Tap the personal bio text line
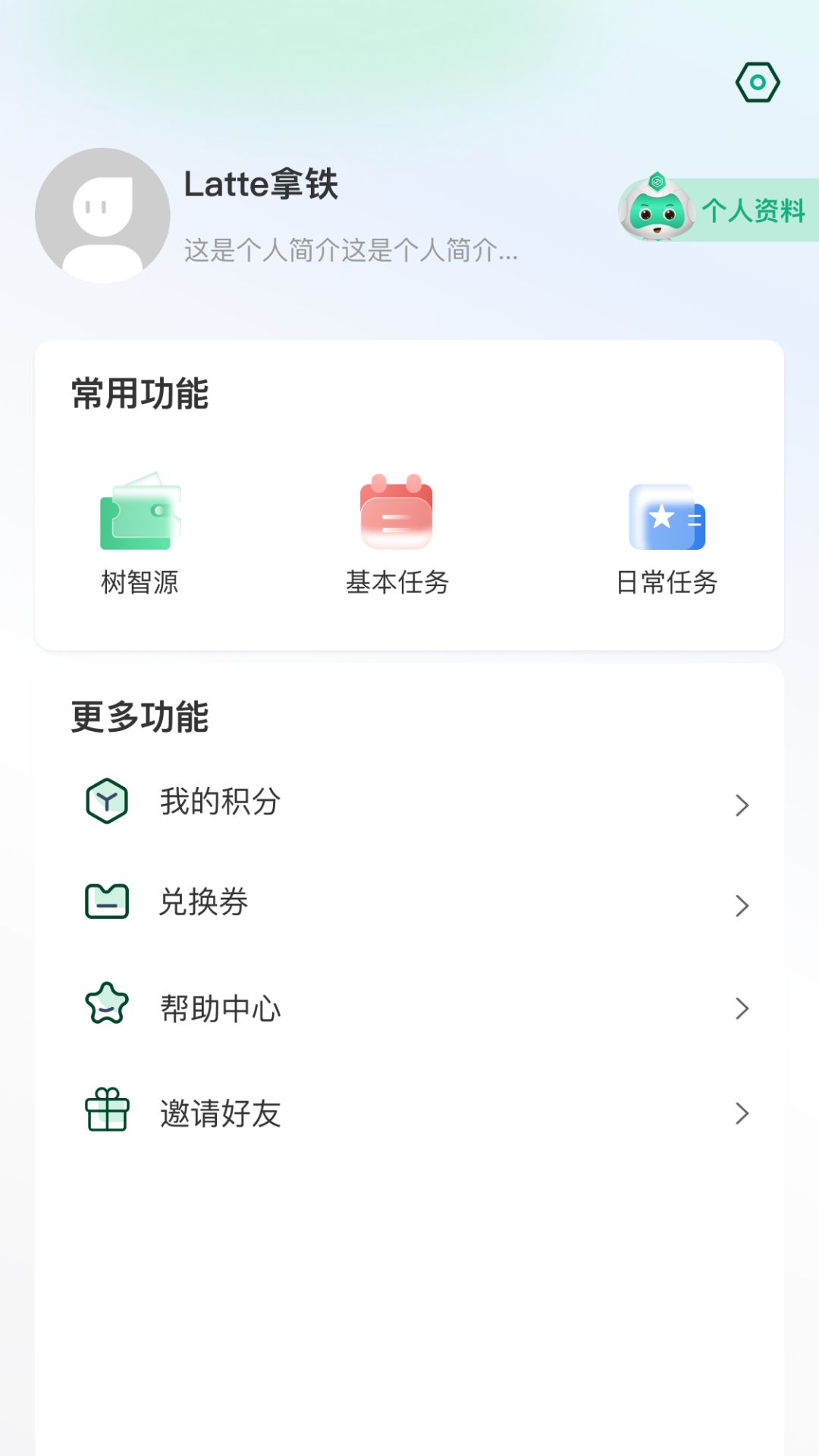 pos(348,251)
